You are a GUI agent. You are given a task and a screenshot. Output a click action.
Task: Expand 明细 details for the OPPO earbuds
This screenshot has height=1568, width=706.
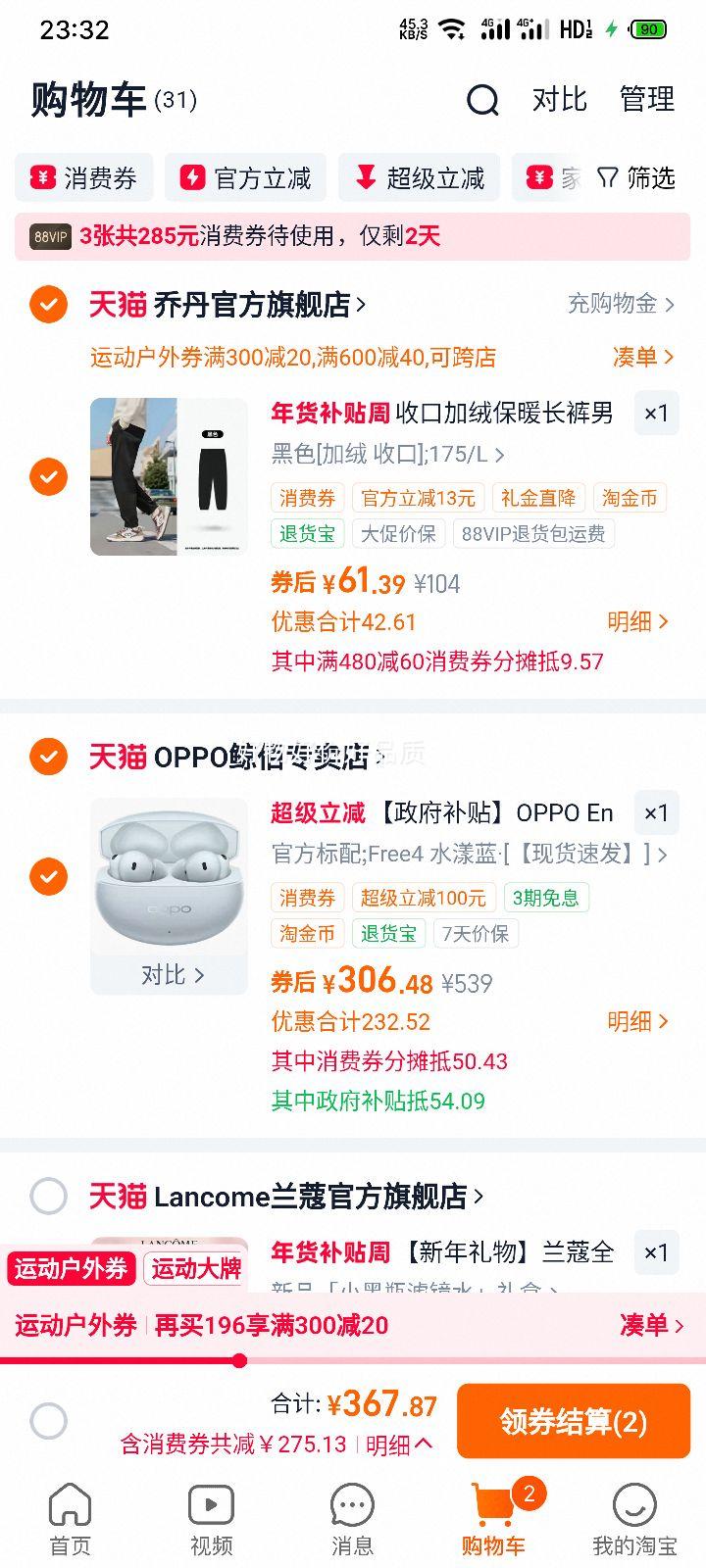point(638,1021)
